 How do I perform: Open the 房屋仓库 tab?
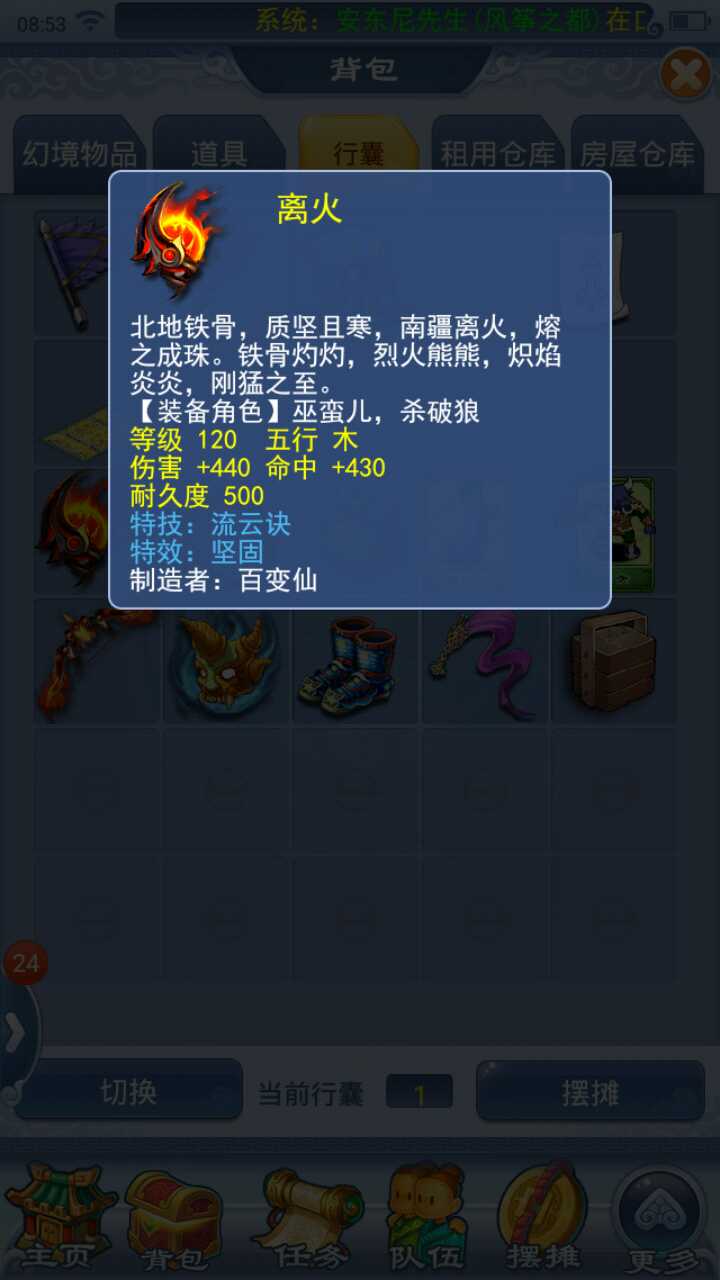tap(637, 154)
